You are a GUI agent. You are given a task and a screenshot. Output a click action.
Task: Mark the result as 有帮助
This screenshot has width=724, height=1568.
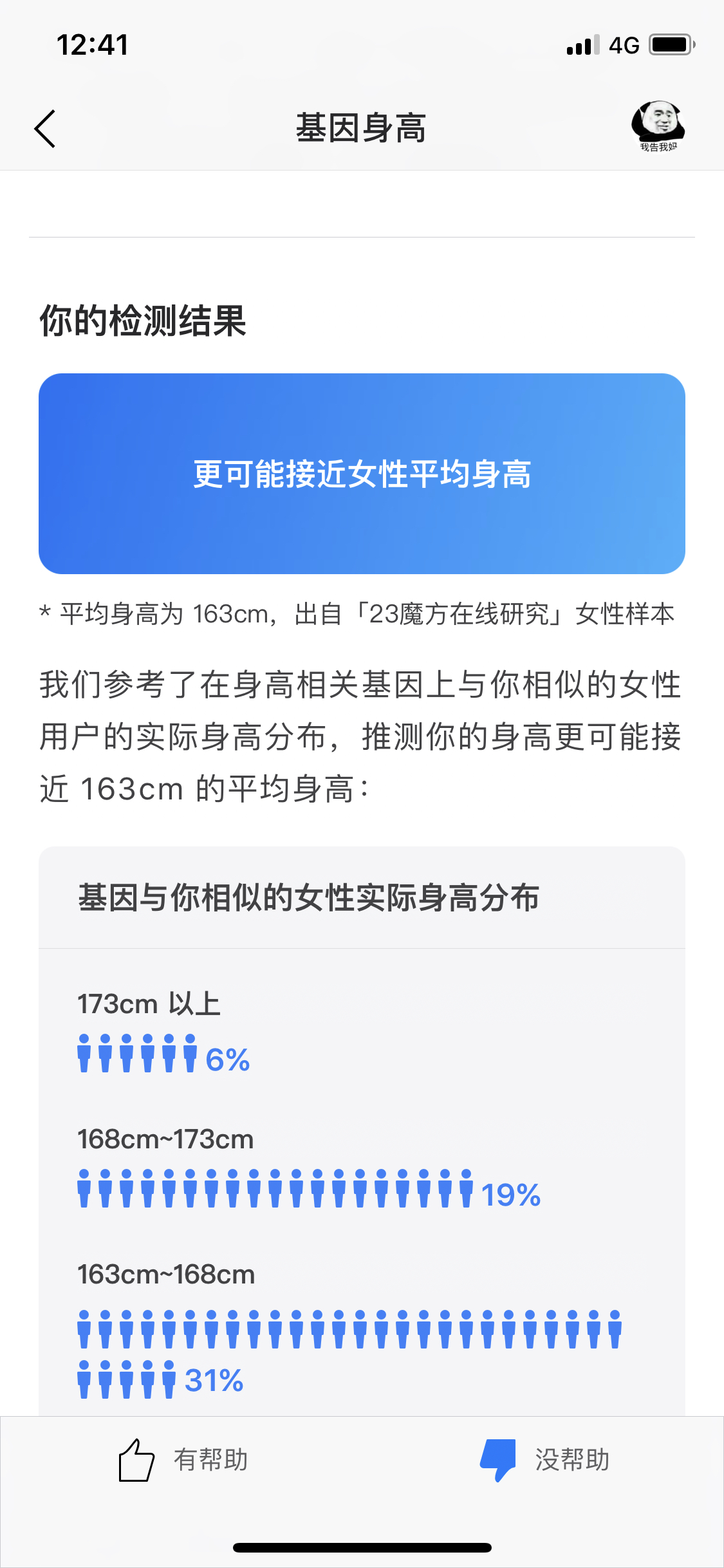183,1460
